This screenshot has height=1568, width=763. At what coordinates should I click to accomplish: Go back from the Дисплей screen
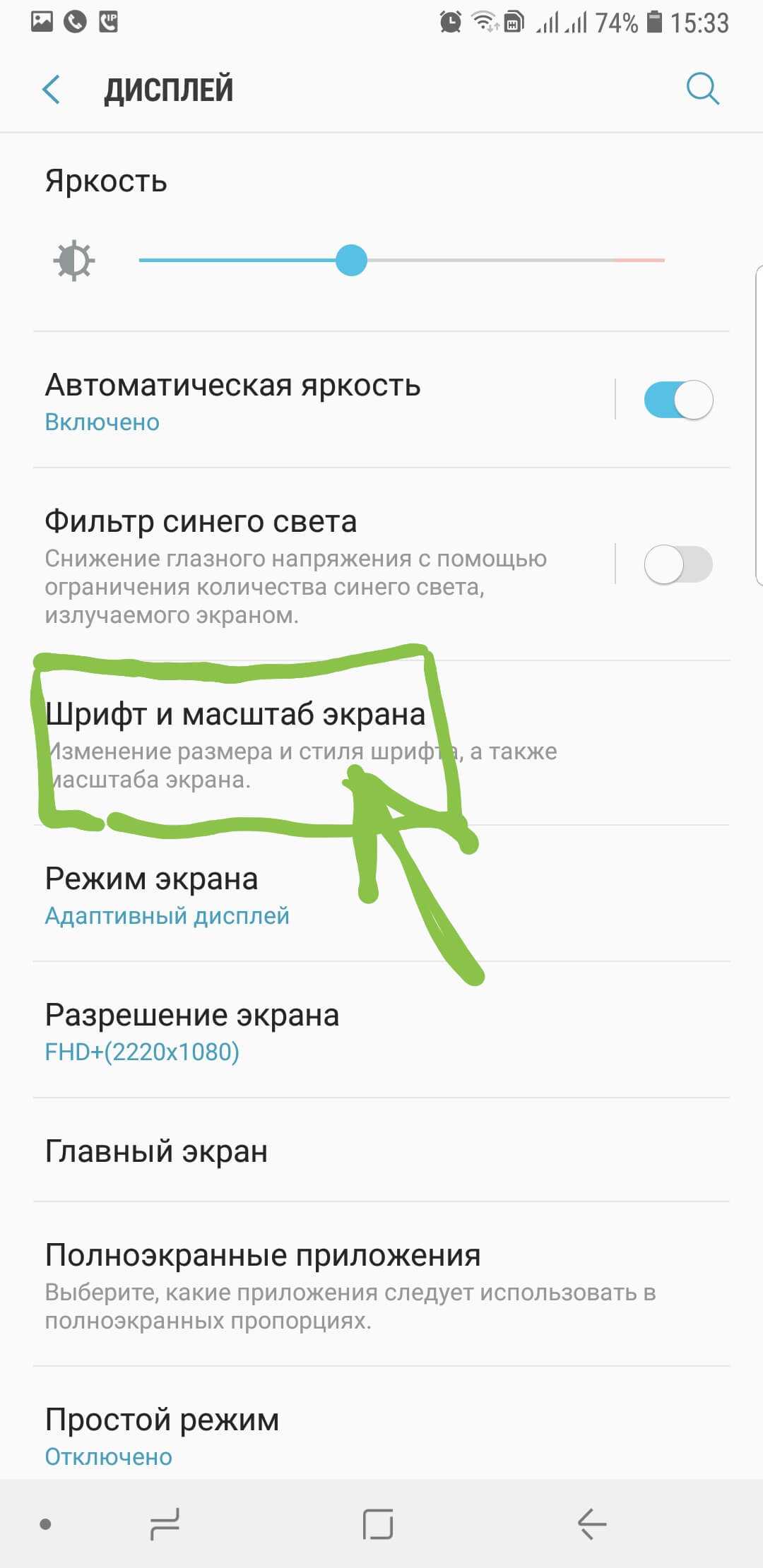(51, 90)
